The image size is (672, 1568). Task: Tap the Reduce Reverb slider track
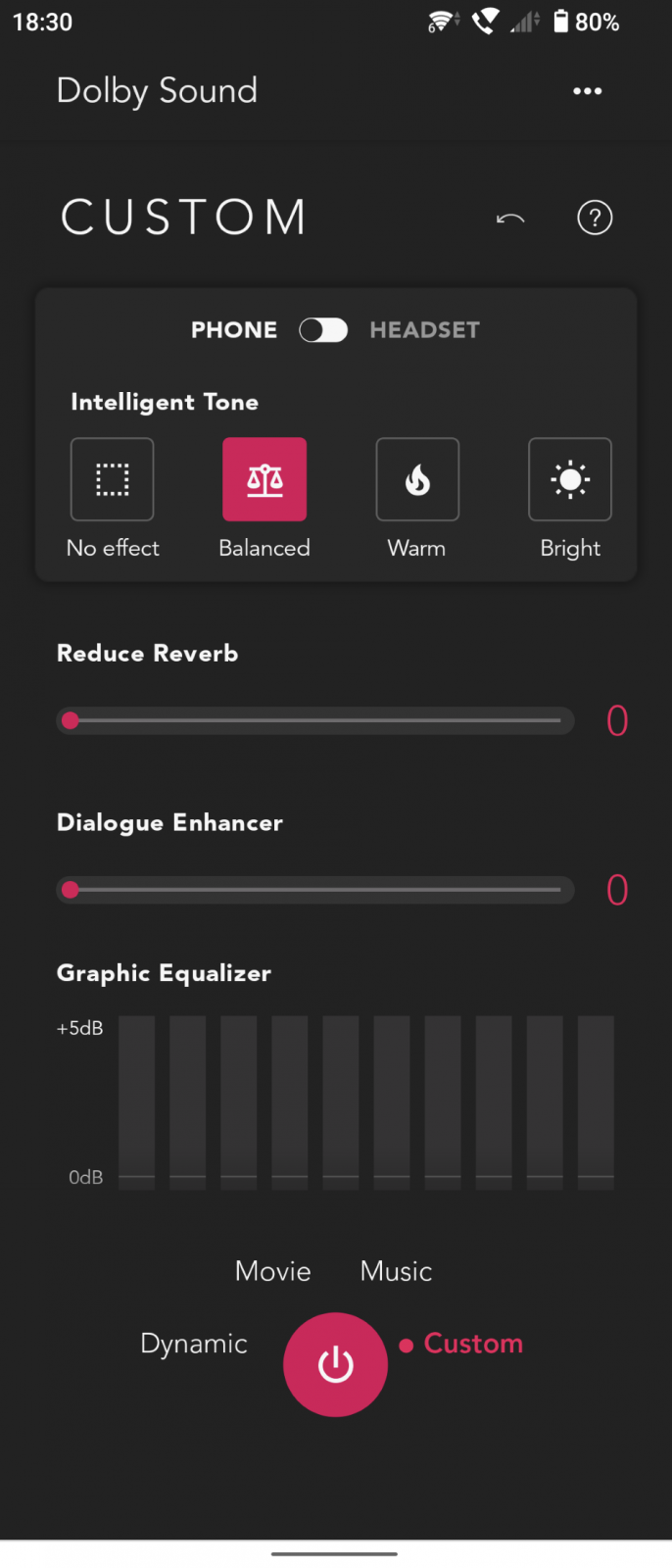315,721
